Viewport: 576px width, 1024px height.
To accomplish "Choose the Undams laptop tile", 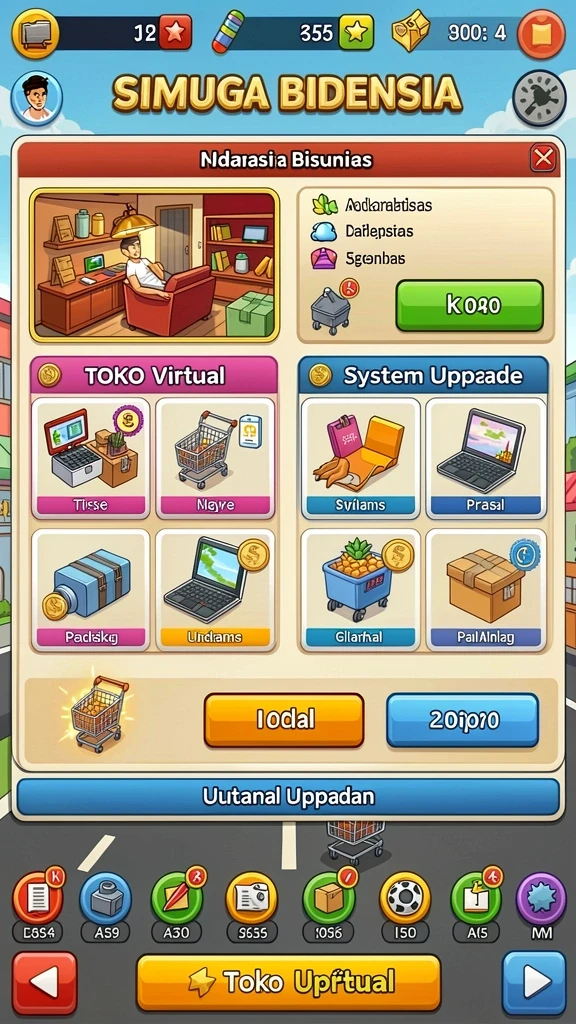I will pos(216,590).
